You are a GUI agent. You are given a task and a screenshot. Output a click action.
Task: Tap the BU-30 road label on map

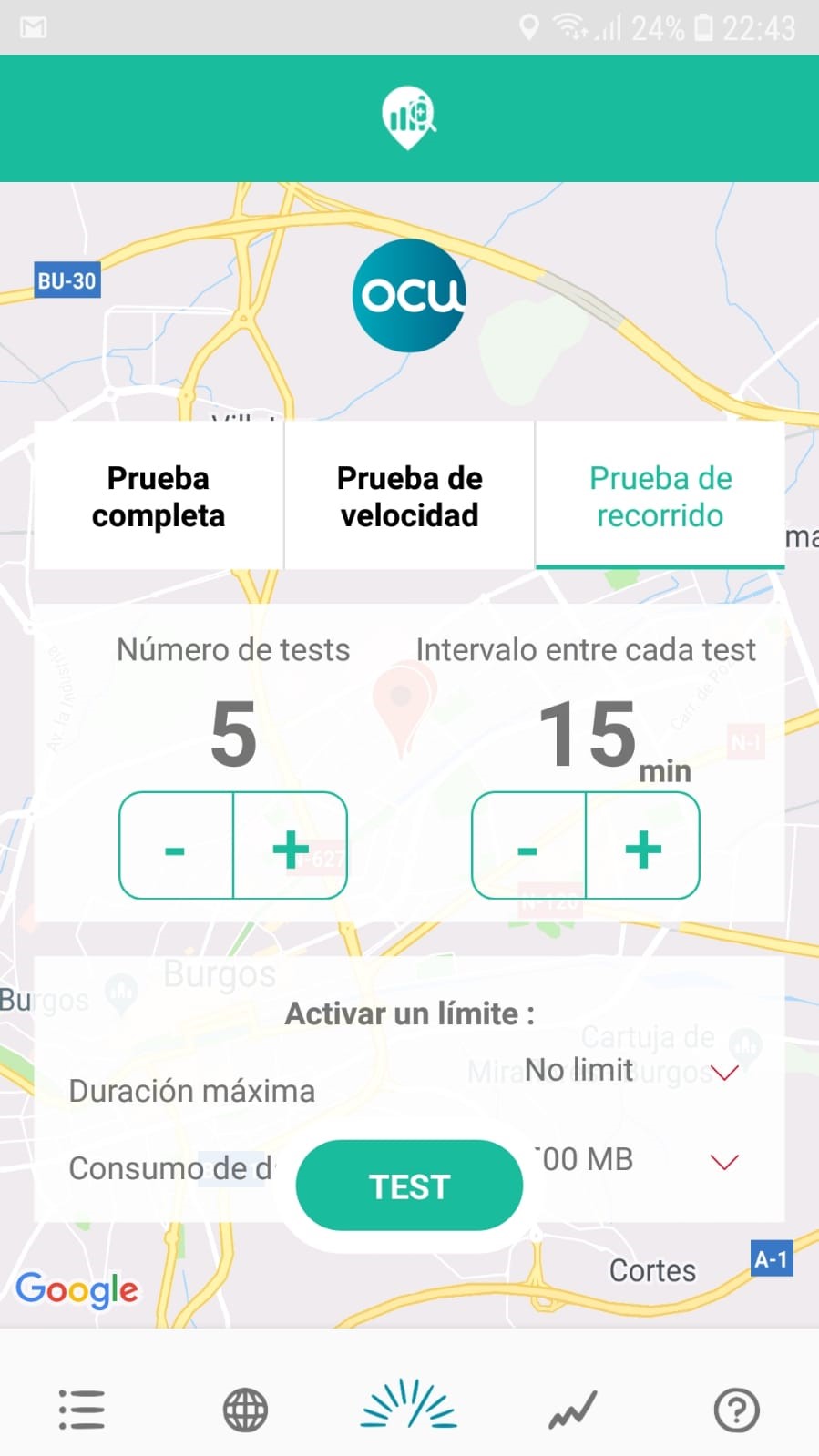[x=65, y=280]
